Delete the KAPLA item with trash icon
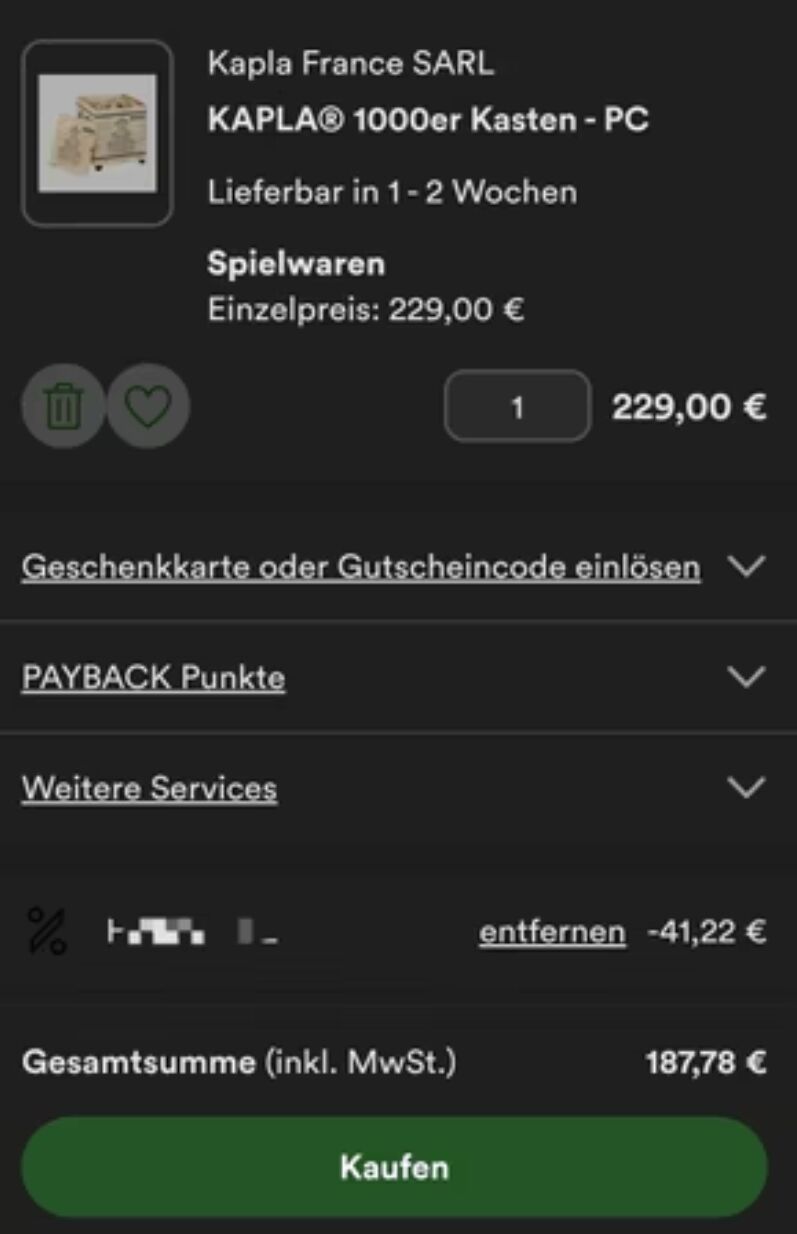The width and height of the screenshot is (797, 1234). tap(63, 406)
